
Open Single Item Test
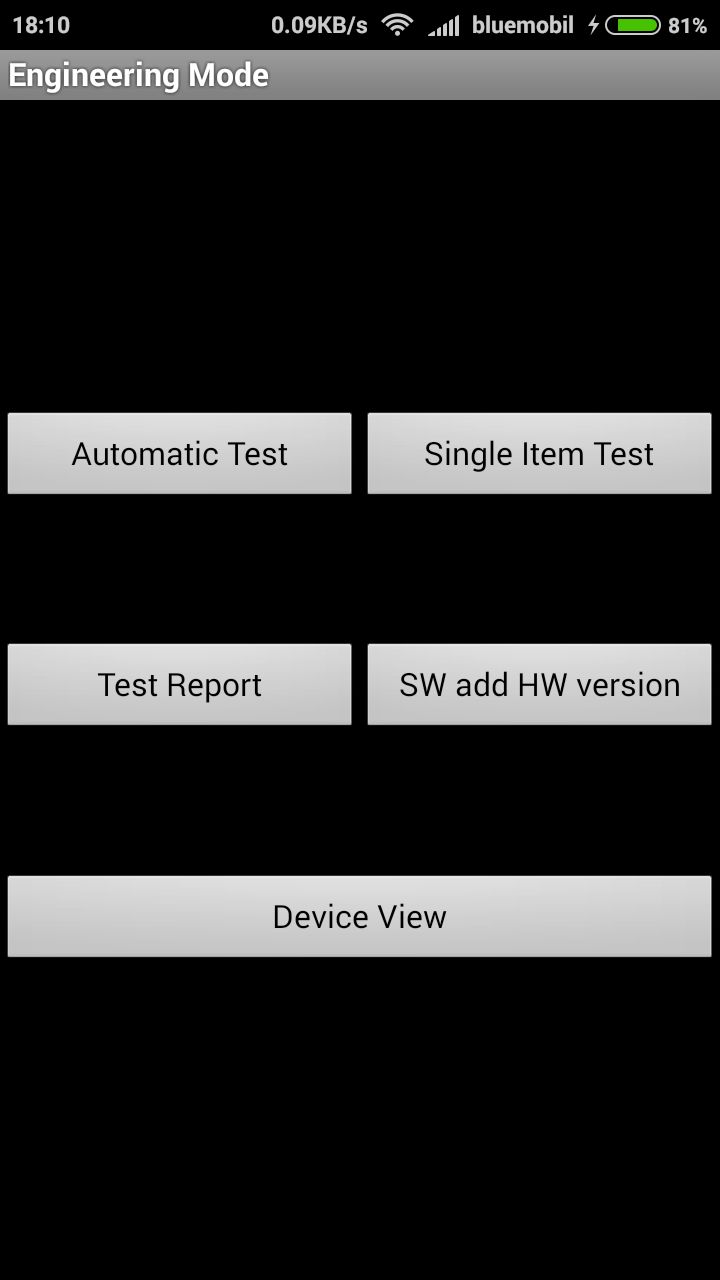(x=539, y=454)
